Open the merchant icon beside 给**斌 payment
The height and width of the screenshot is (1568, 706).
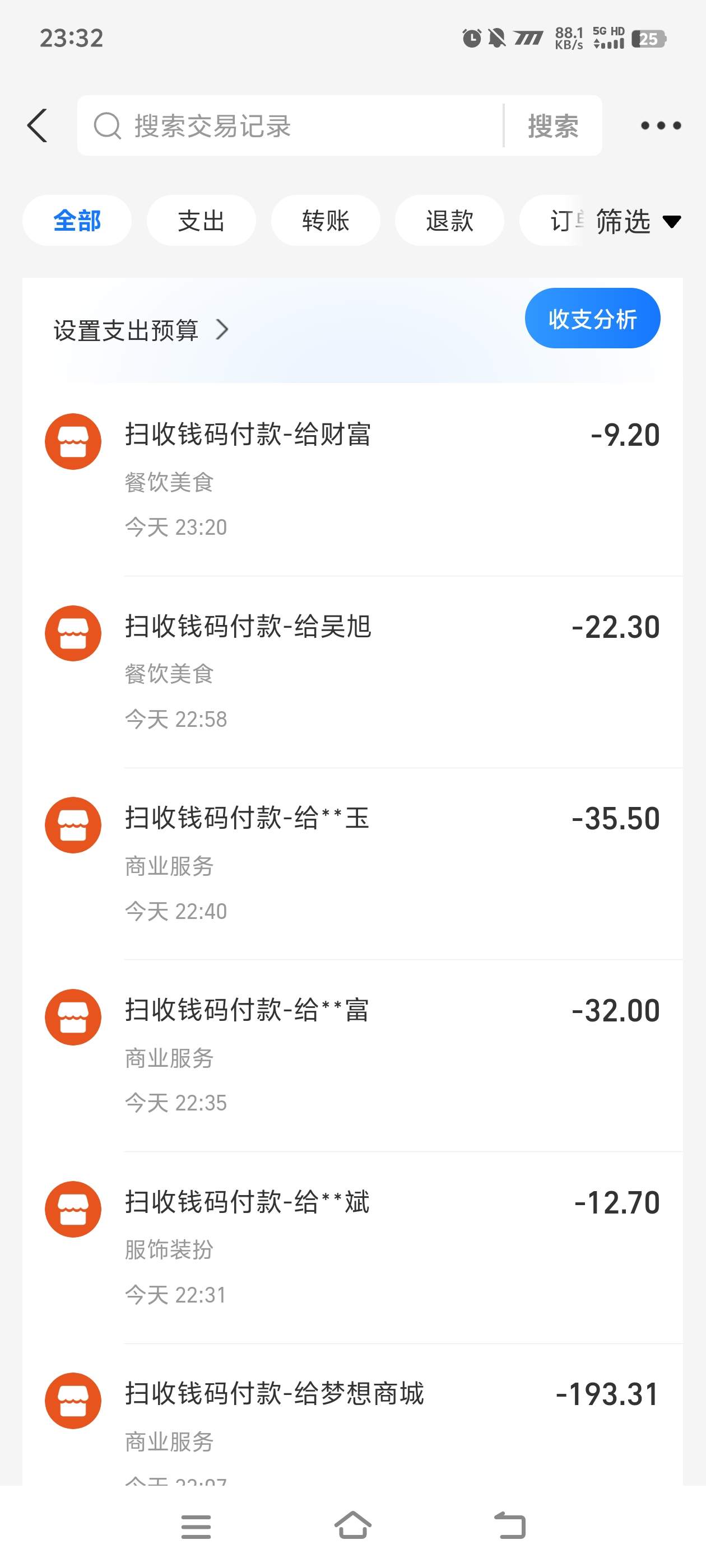pos(73,1208)
